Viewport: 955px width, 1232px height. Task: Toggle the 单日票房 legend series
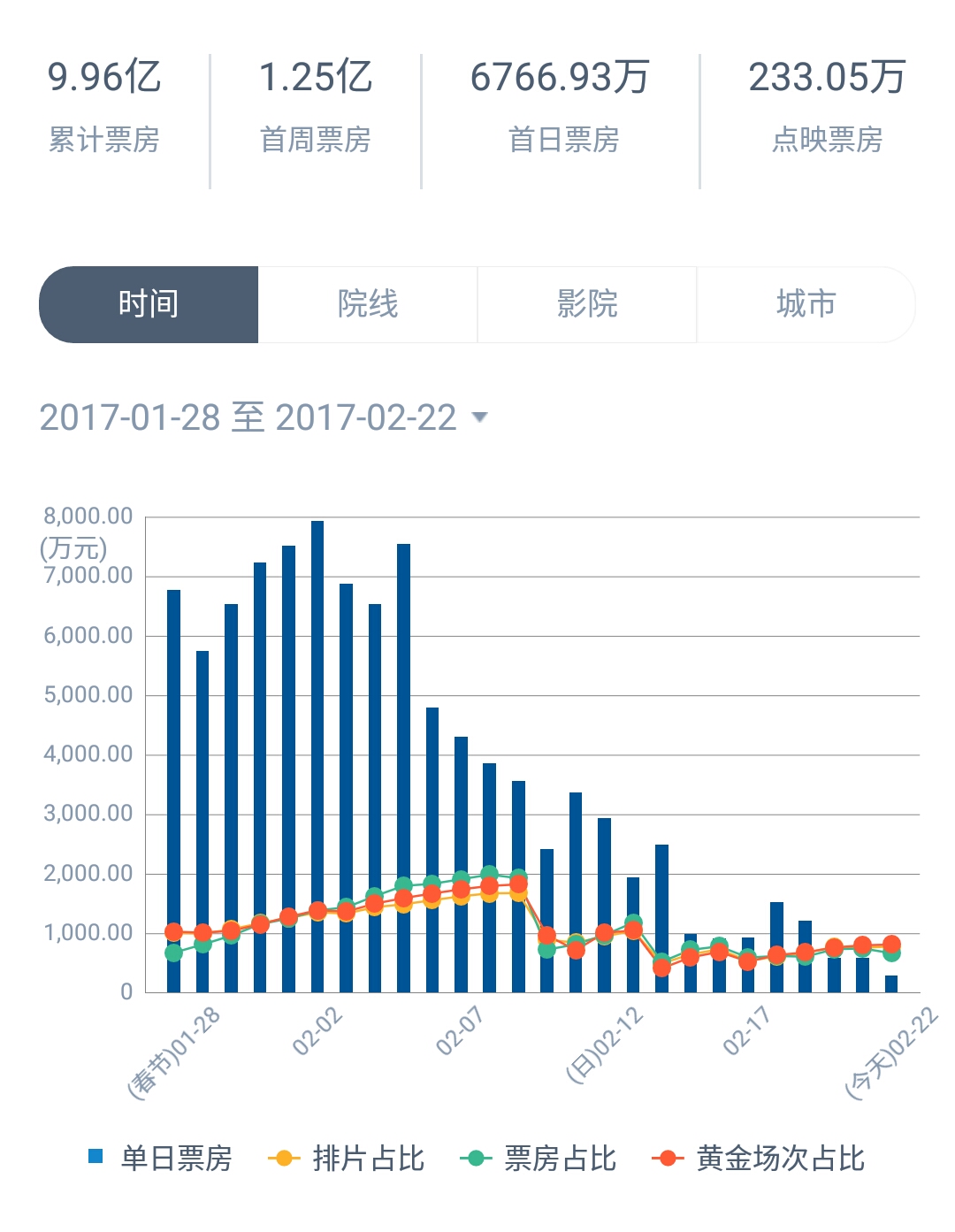click(x=160, y=1158)
